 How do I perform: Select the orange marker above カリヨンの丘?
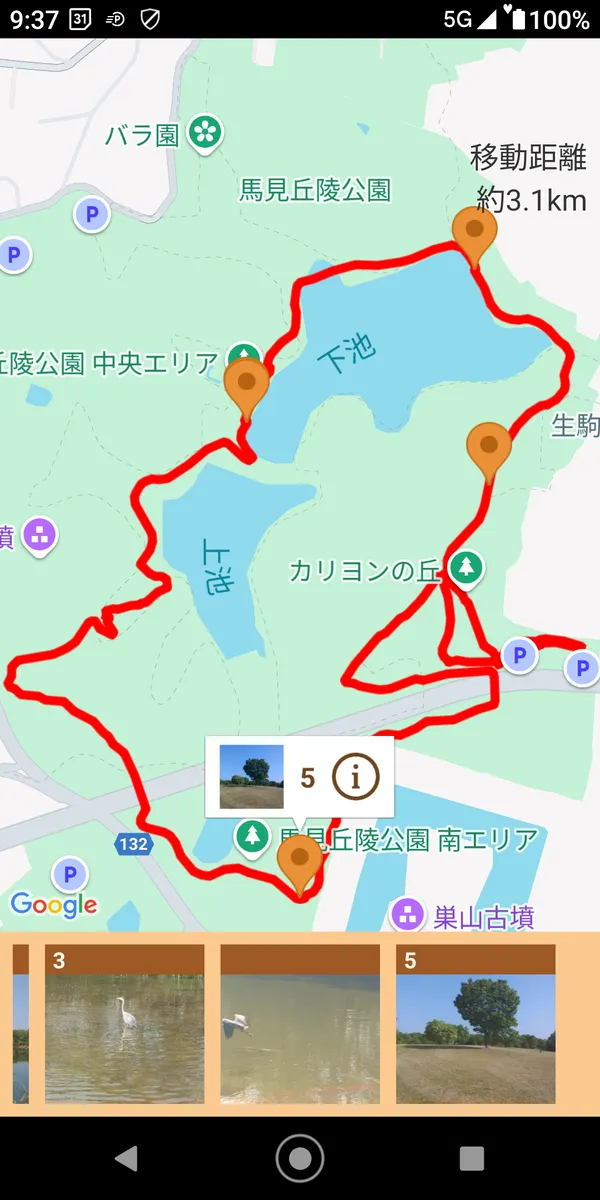click(489, 447)
